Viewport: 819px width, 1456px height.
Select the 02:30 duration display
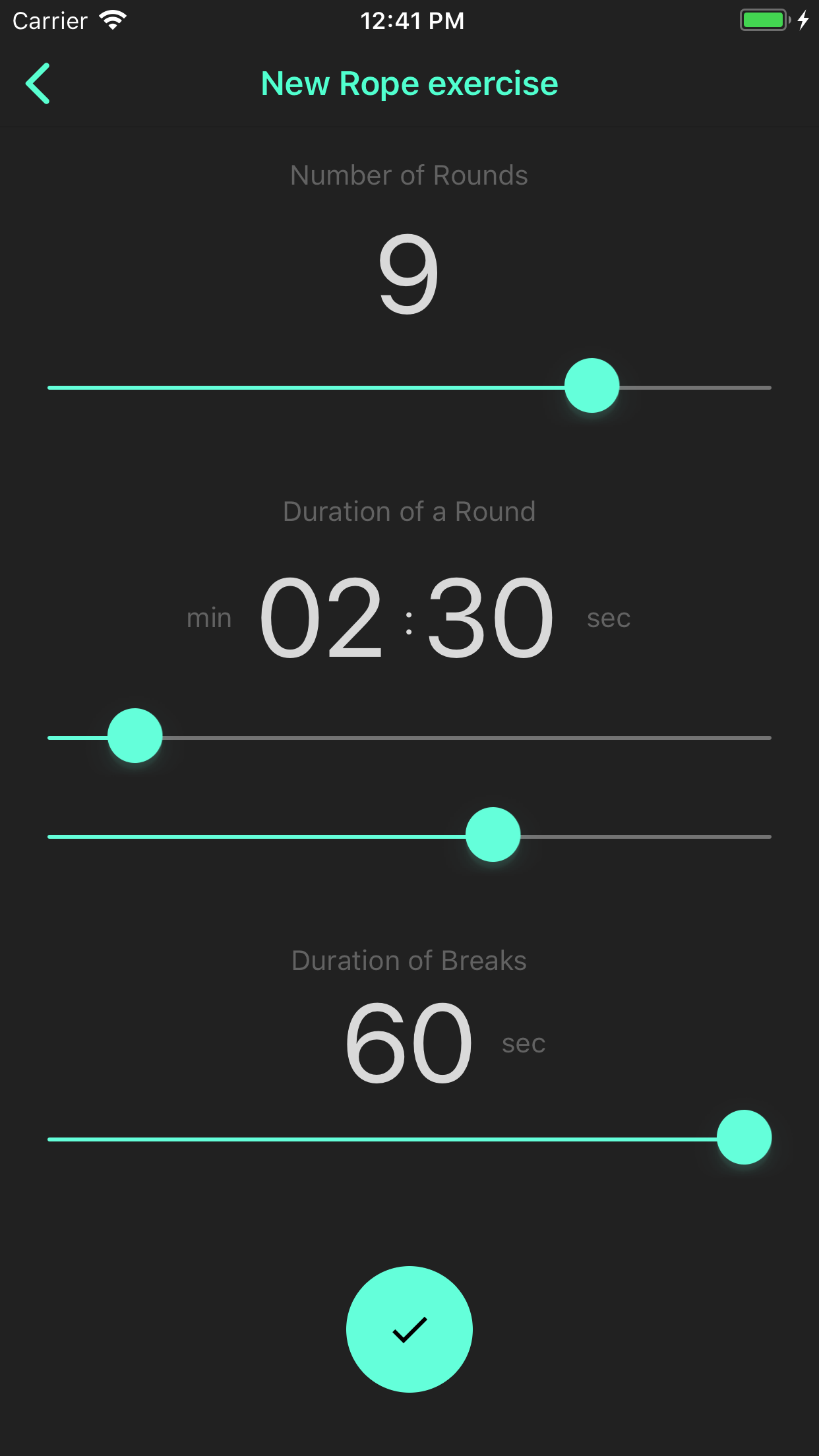[407, 618]
